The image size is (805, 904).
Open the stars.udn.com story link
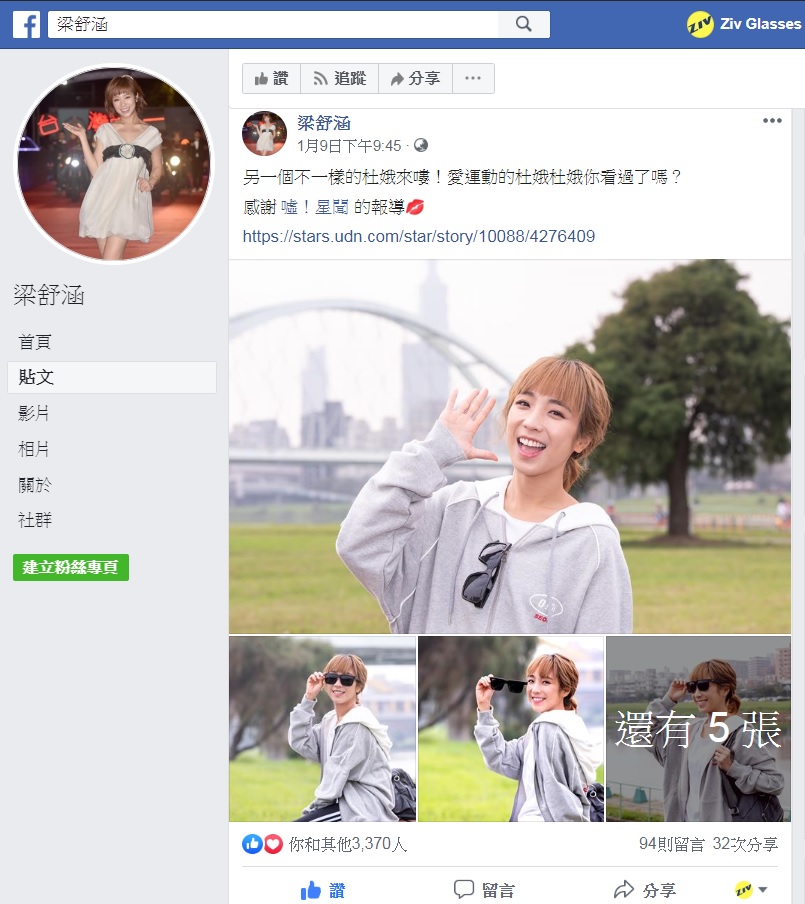(418, 237)
